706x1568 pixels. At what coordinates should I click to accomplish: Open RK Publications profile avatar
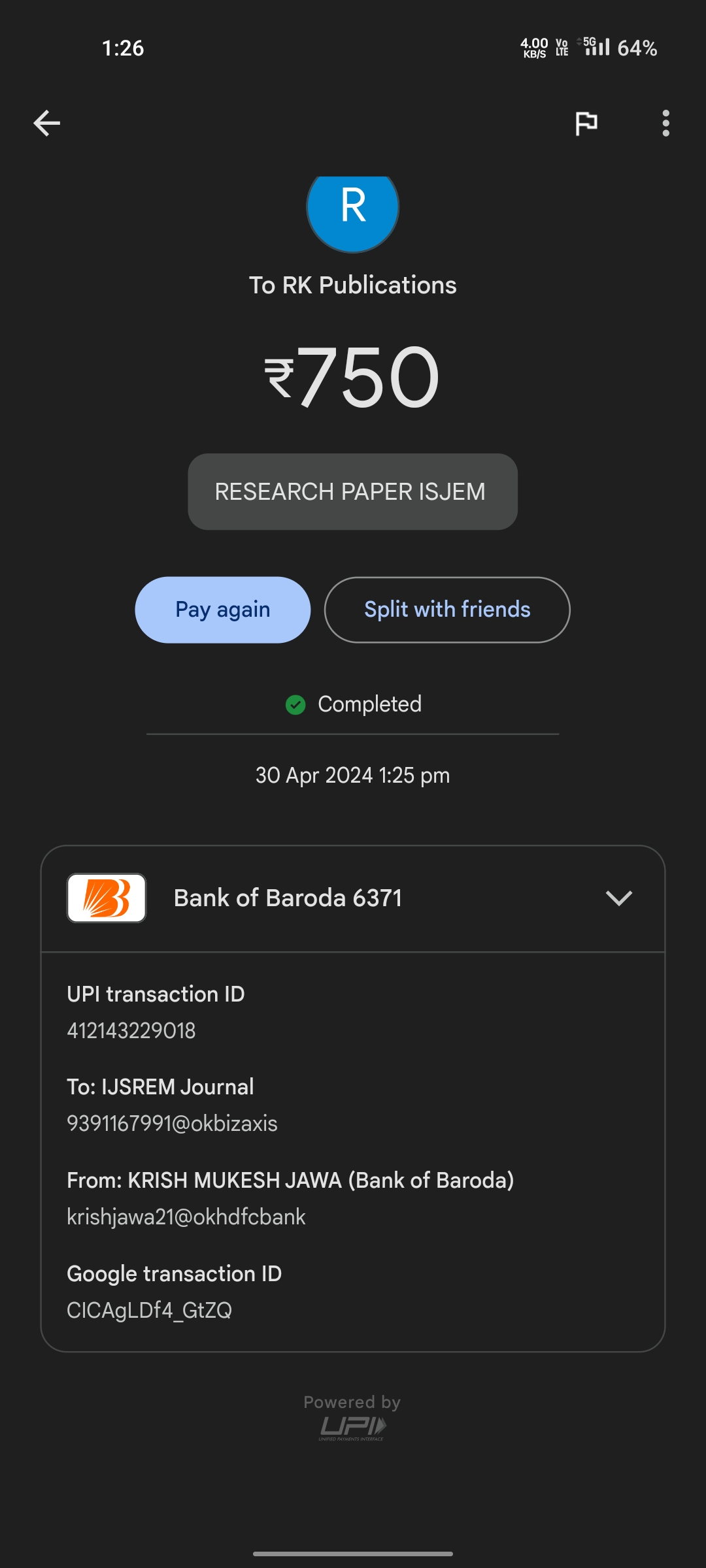coord(353,209)
